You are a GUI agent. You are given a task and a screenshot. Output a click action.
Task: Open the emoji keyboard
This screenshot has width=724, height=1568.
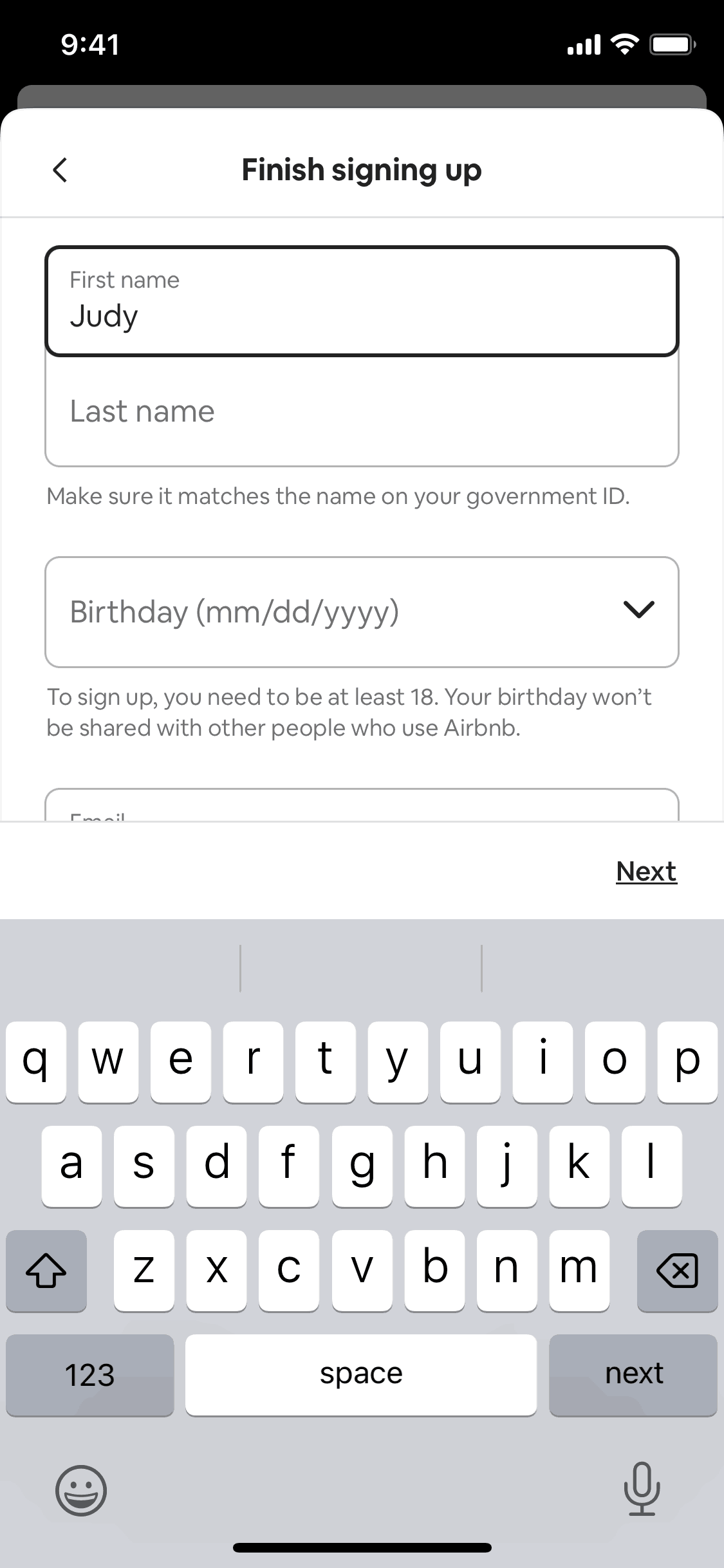click(x=81, y=1490)
